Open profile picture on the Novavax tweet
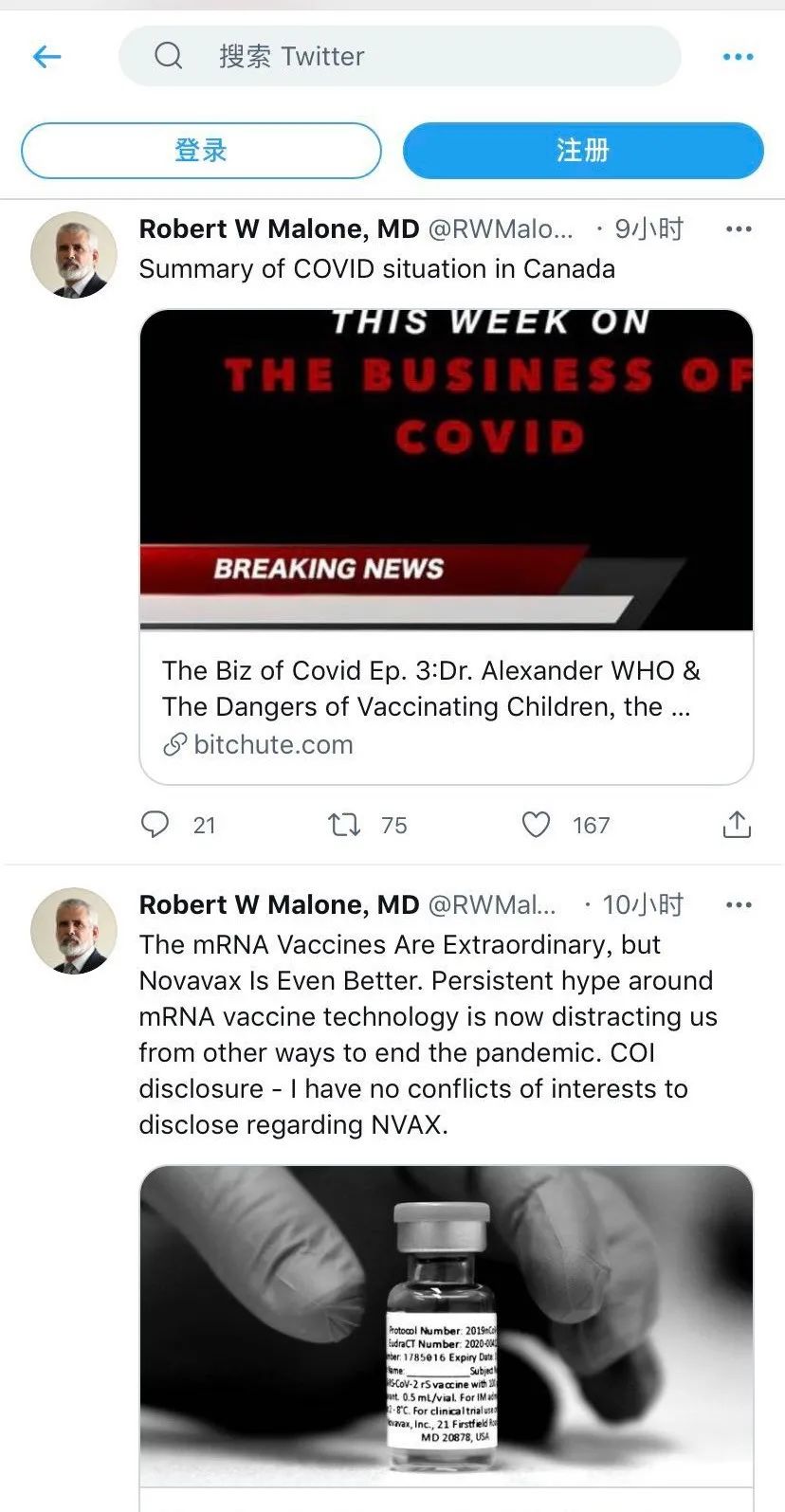Viewport: 785px width, 1512px height. tap(74, 930)
